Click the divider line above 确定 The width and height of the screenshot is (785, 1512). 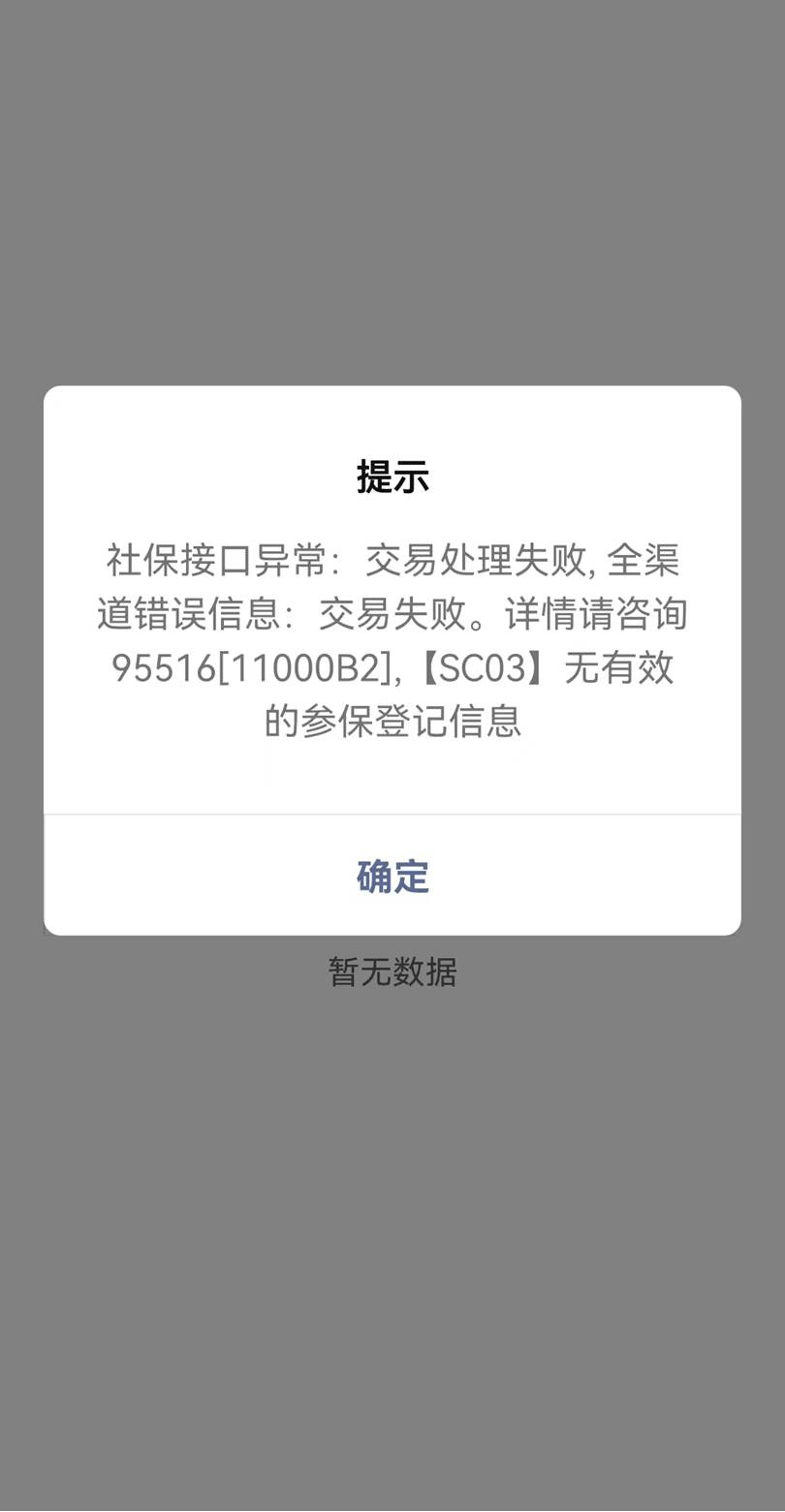[392, 817]
